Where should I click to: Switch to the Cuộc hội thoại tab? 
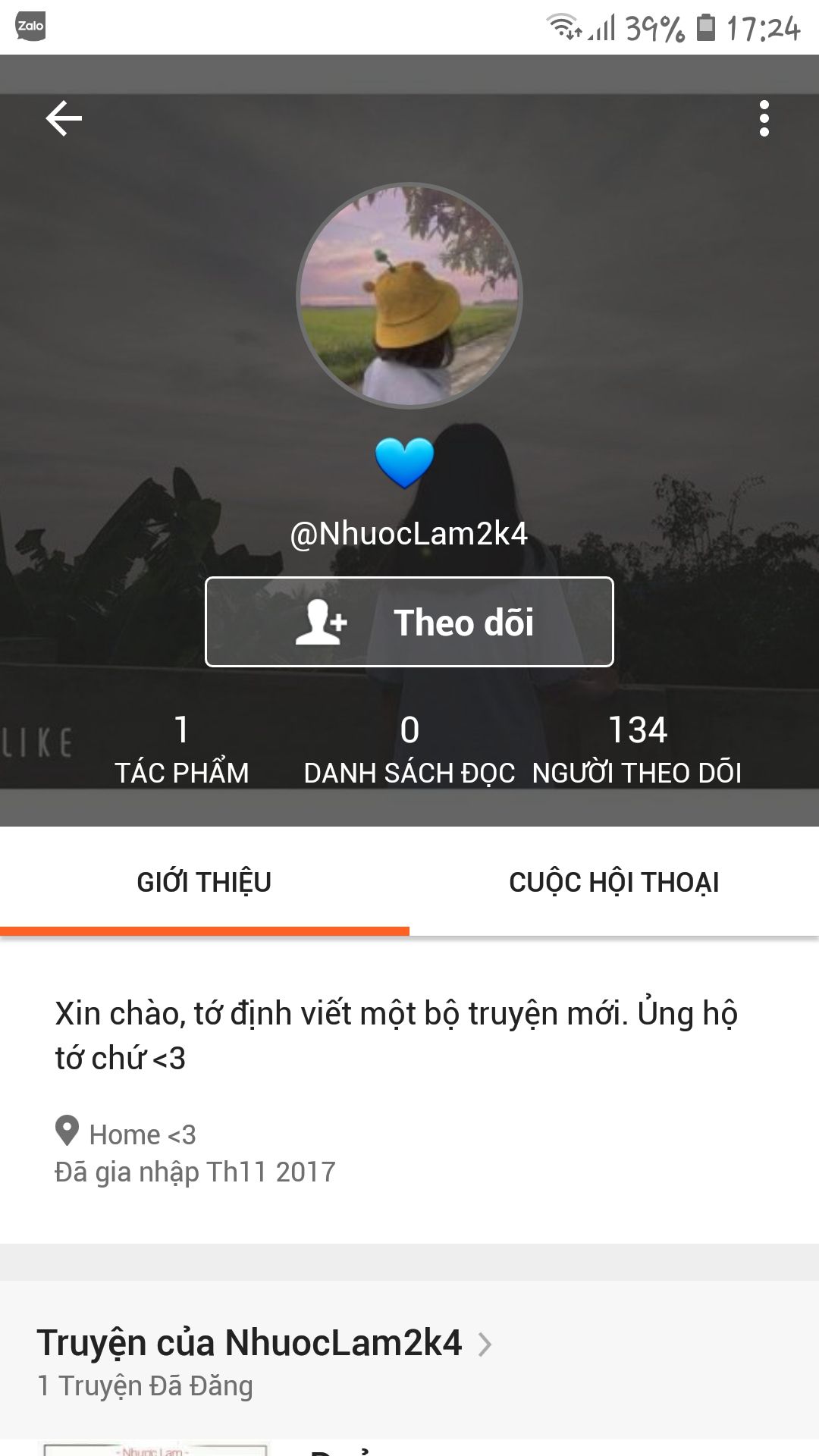pos(614,882)
